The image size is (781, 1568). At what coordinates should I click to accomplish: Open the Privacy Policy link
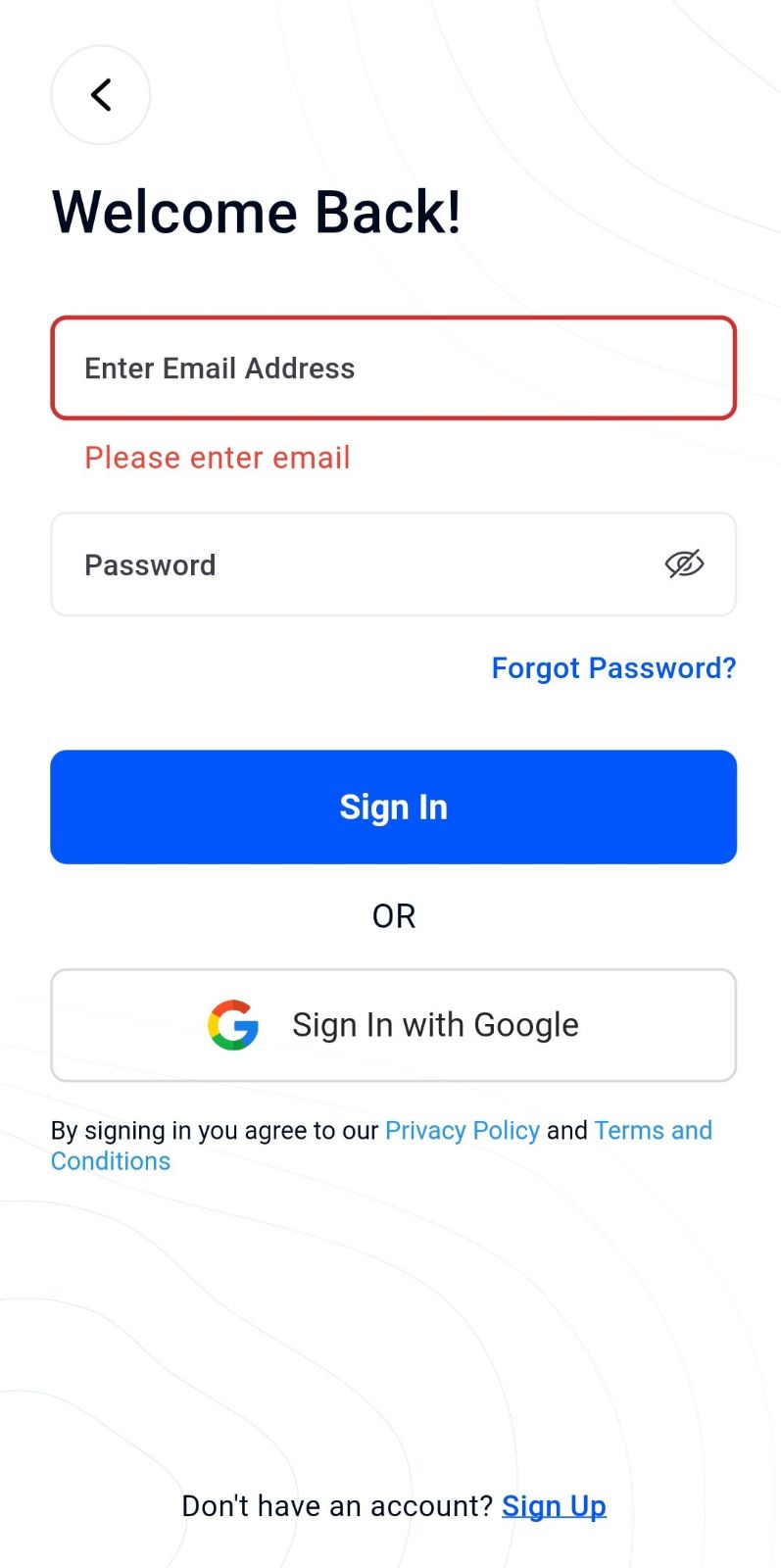[463, 1130]
